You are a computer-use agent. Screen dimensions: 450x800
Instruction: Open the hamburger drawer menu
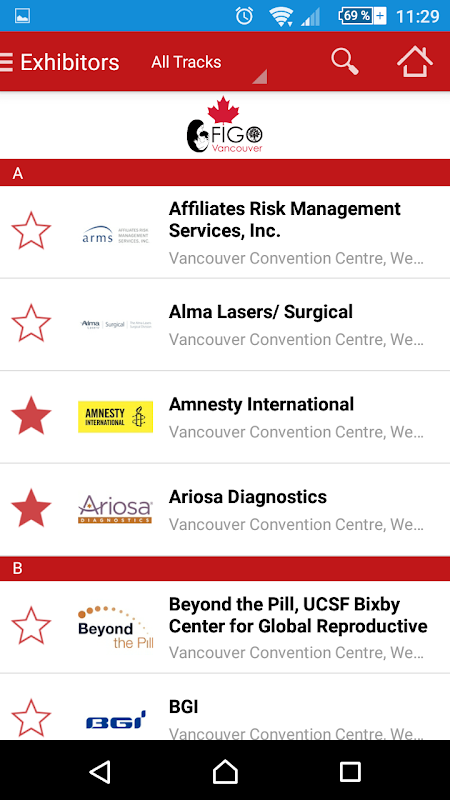(x=7, y=62)
